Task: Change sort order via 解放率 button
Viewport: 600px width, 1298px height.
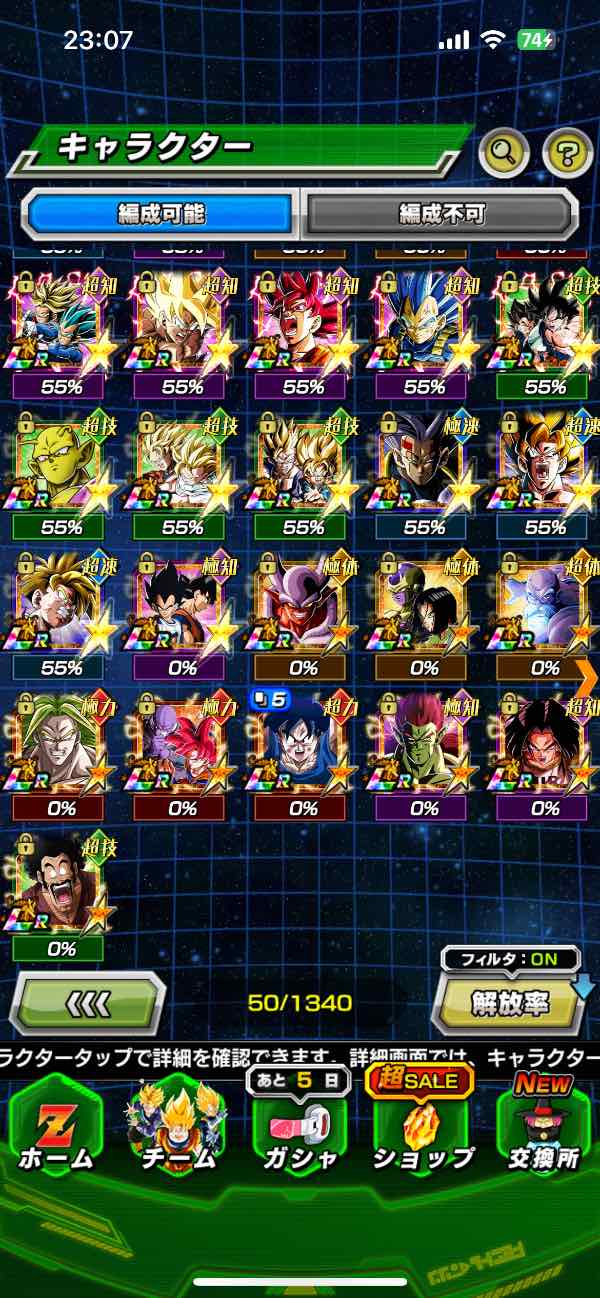Action: click(511, 1004)
